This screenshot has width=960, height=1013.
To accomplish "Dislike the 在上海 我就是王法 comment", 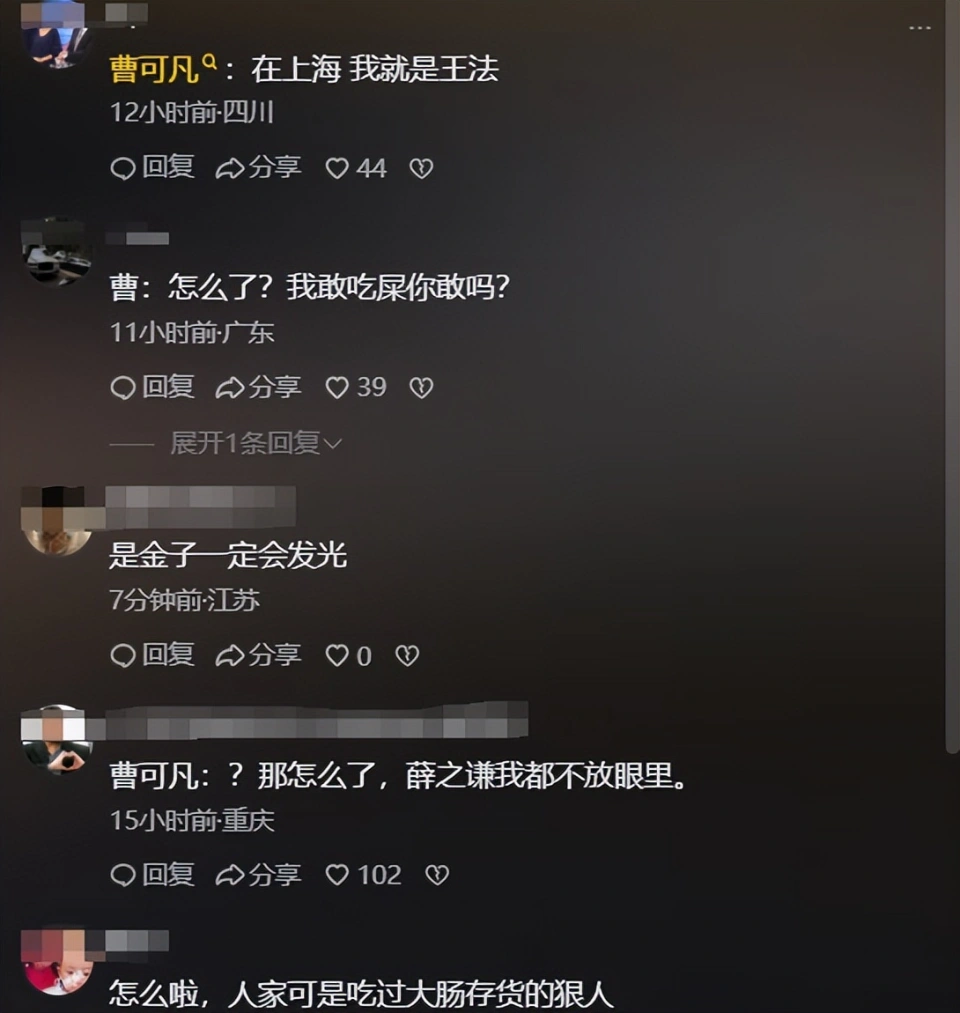I will click(421, 168).
